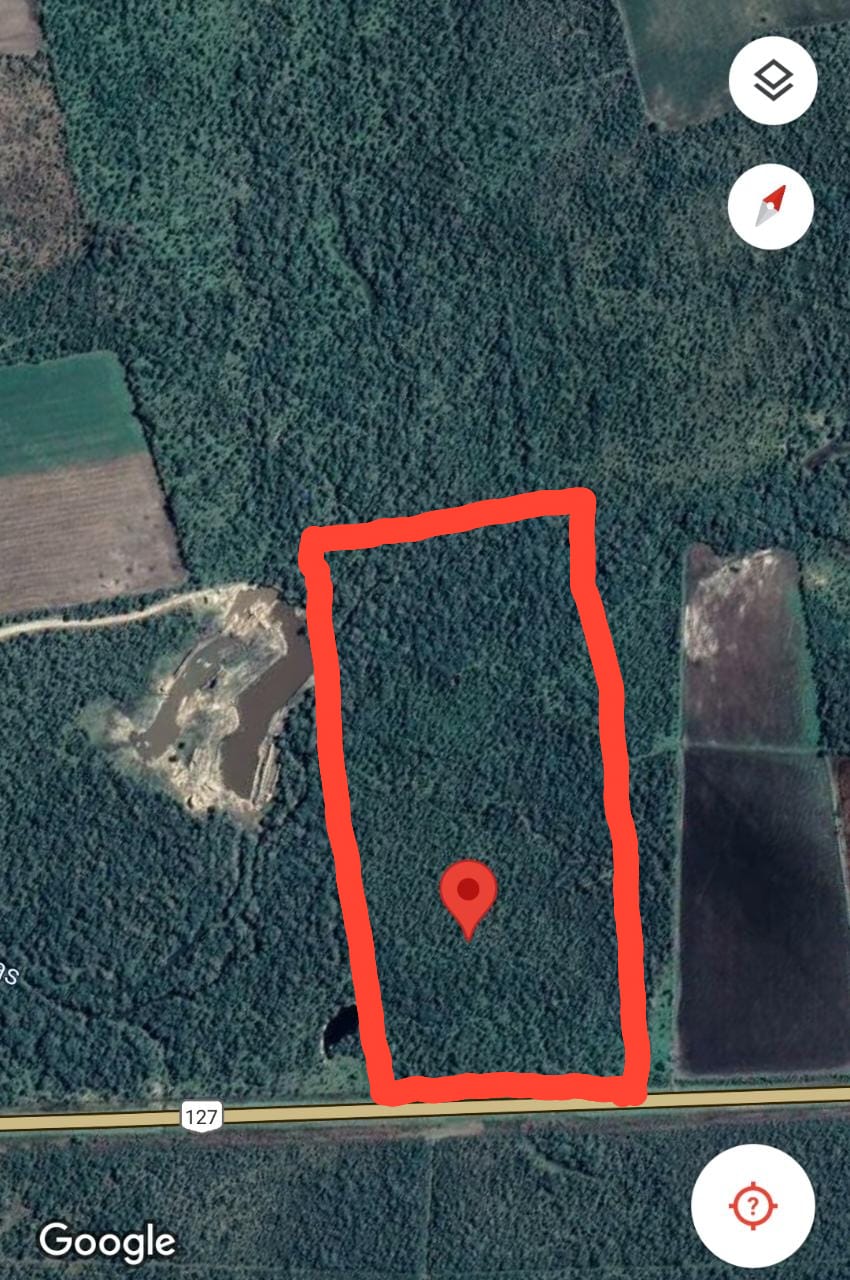Center map on my current location
Viewport: 850px width, 1280px height.
[752, 1207]
